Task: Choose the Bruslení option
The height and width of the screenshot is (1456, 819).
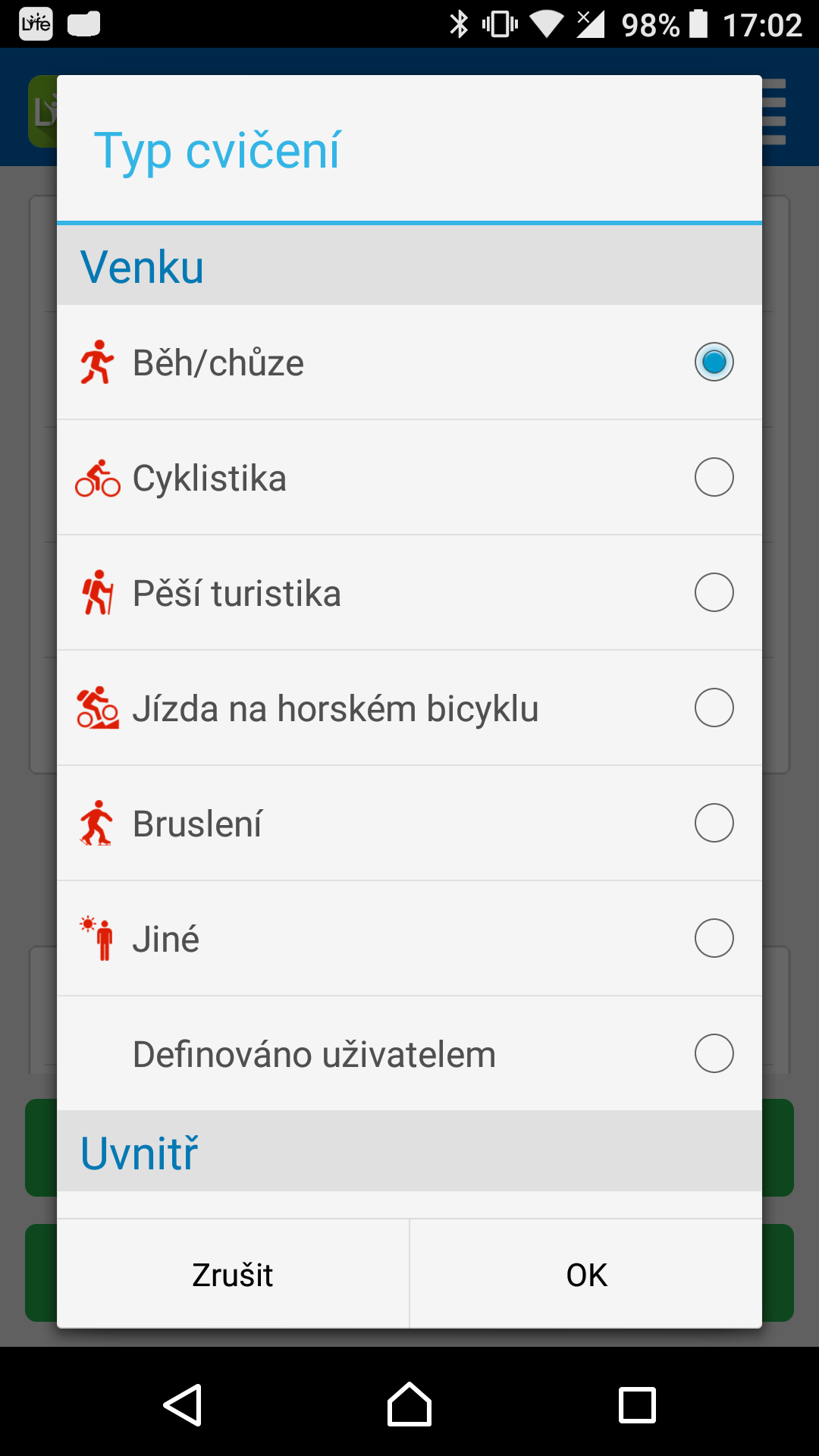Action: coord(409,823)
